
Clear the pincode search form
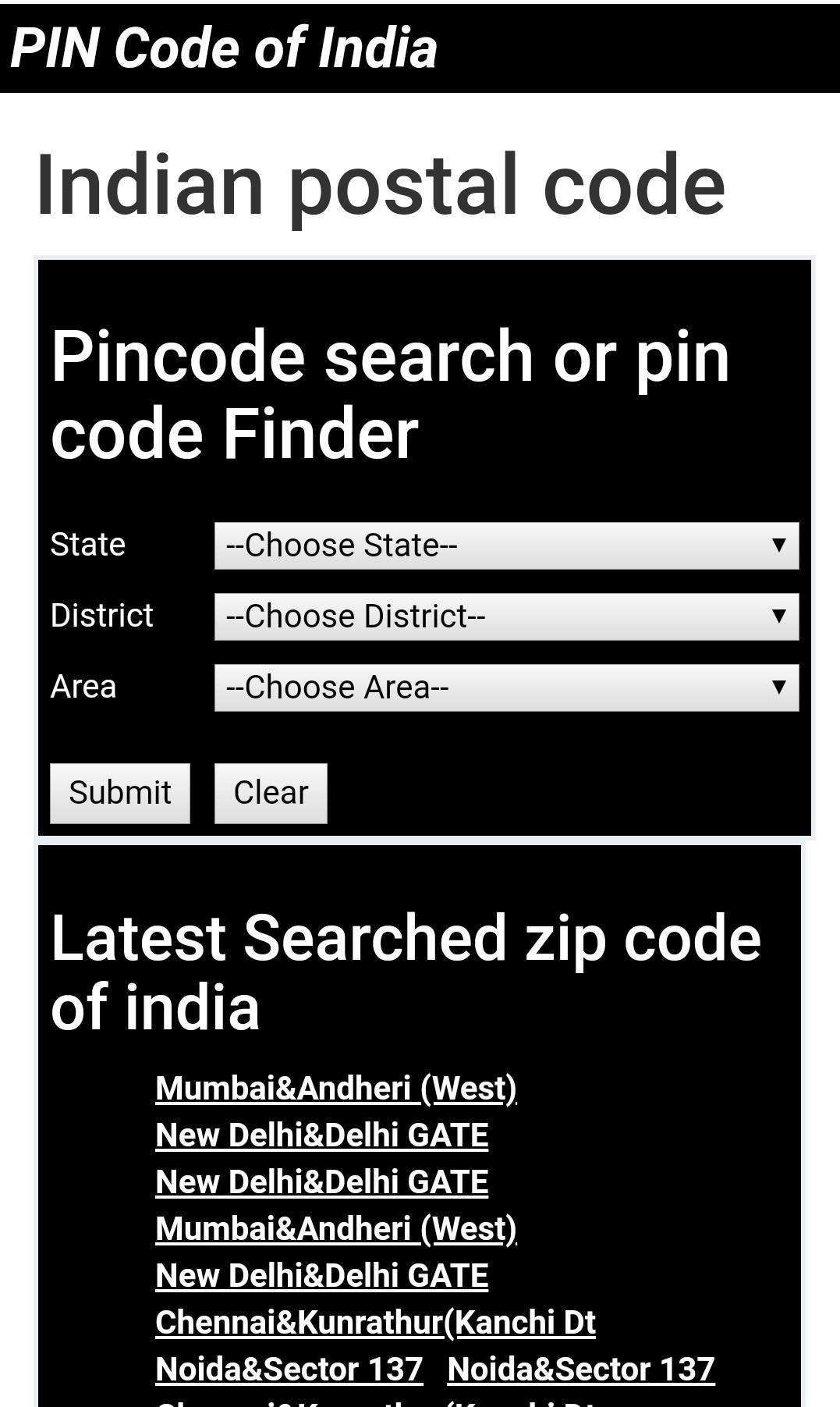click(x=271, y=793)
